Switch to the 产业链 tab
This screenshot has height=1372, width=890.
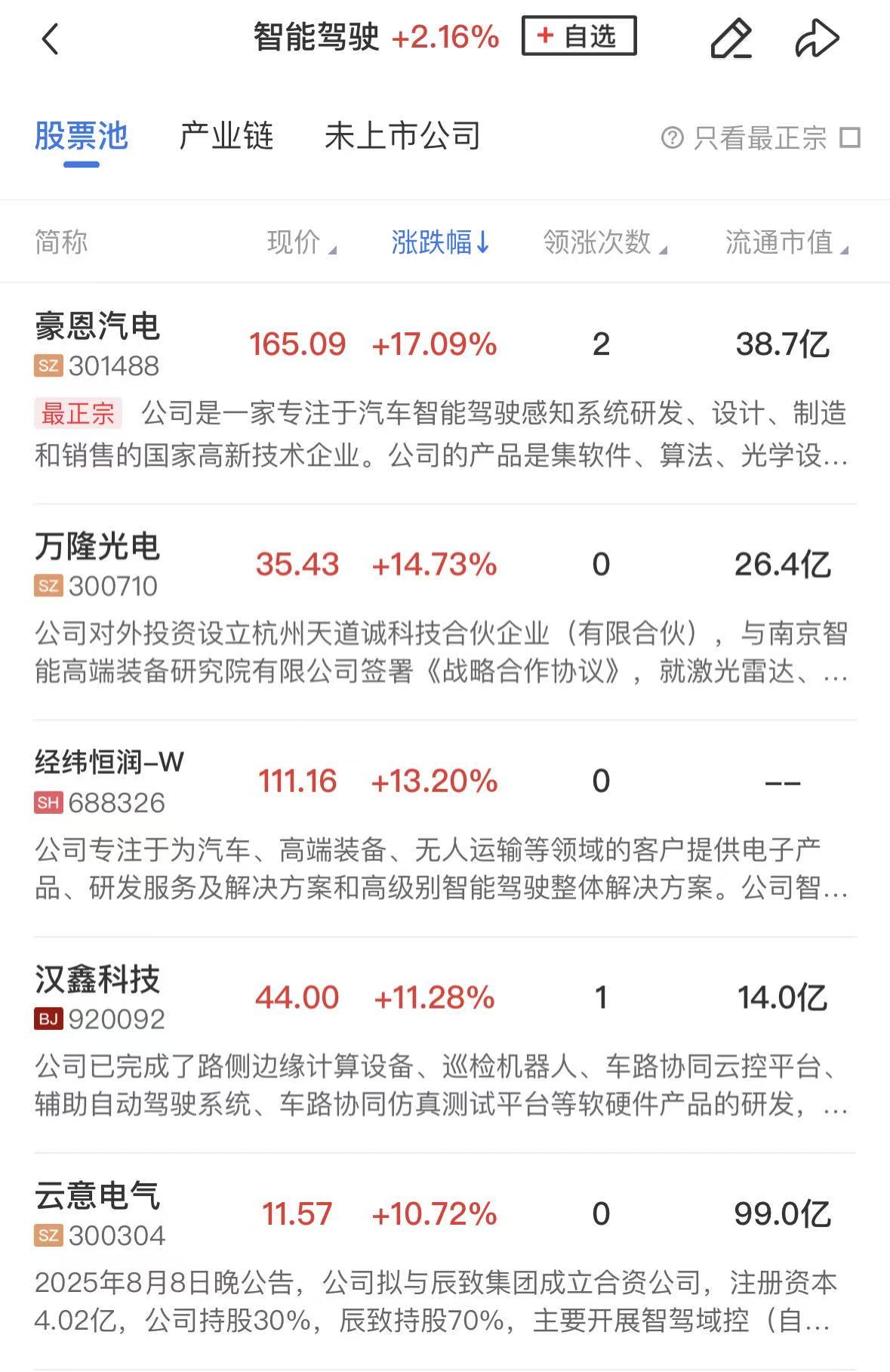pyautogui.click(x=226, y=137)
